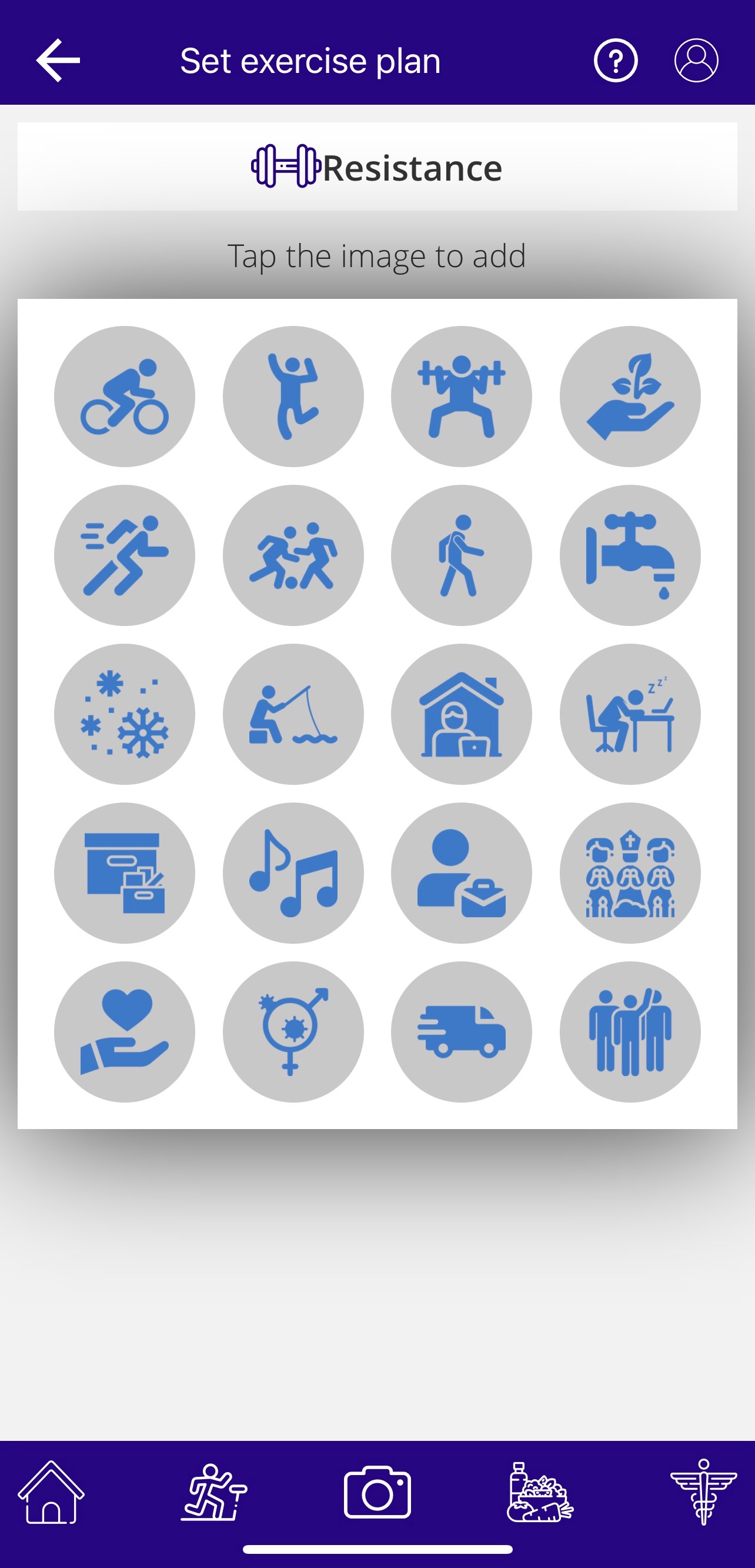Add the cycling exercise image
This screenshot has width=755, height=1568.
125,396
